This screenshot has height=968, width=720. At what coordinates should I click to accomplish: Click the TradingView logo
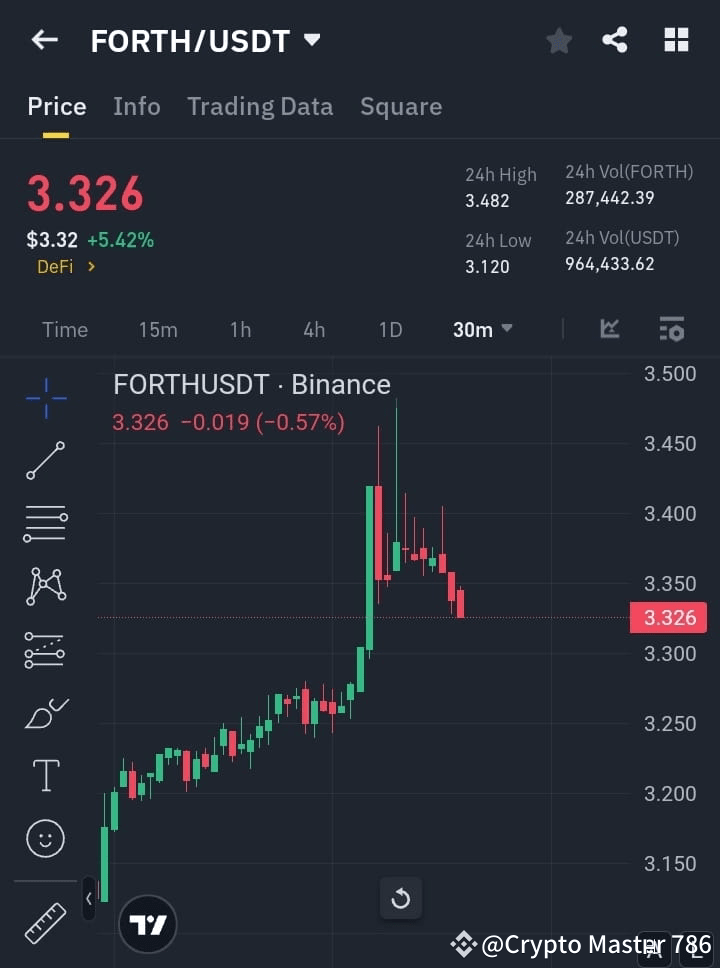point(148,923)
